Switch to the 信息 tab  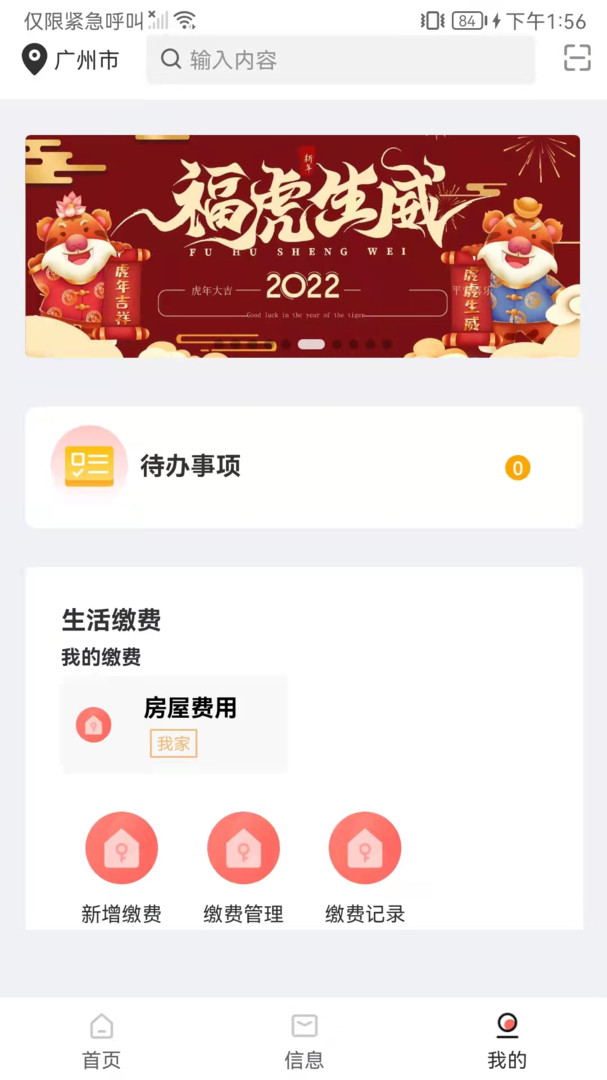coord(304,1040)
